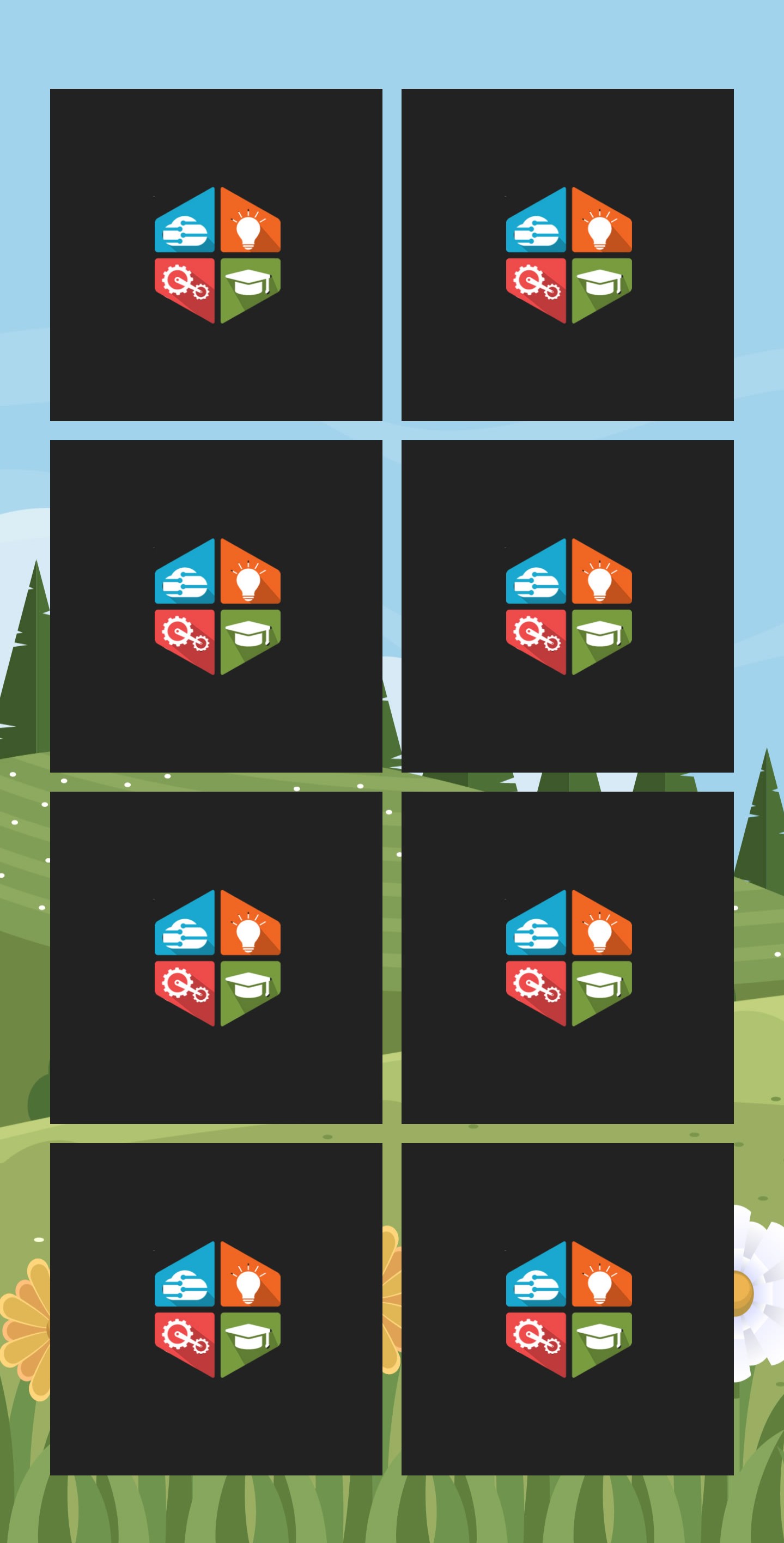Reveal the second card in the second row
This screenshot has width=784, height=1543.
tap(567, 606)
